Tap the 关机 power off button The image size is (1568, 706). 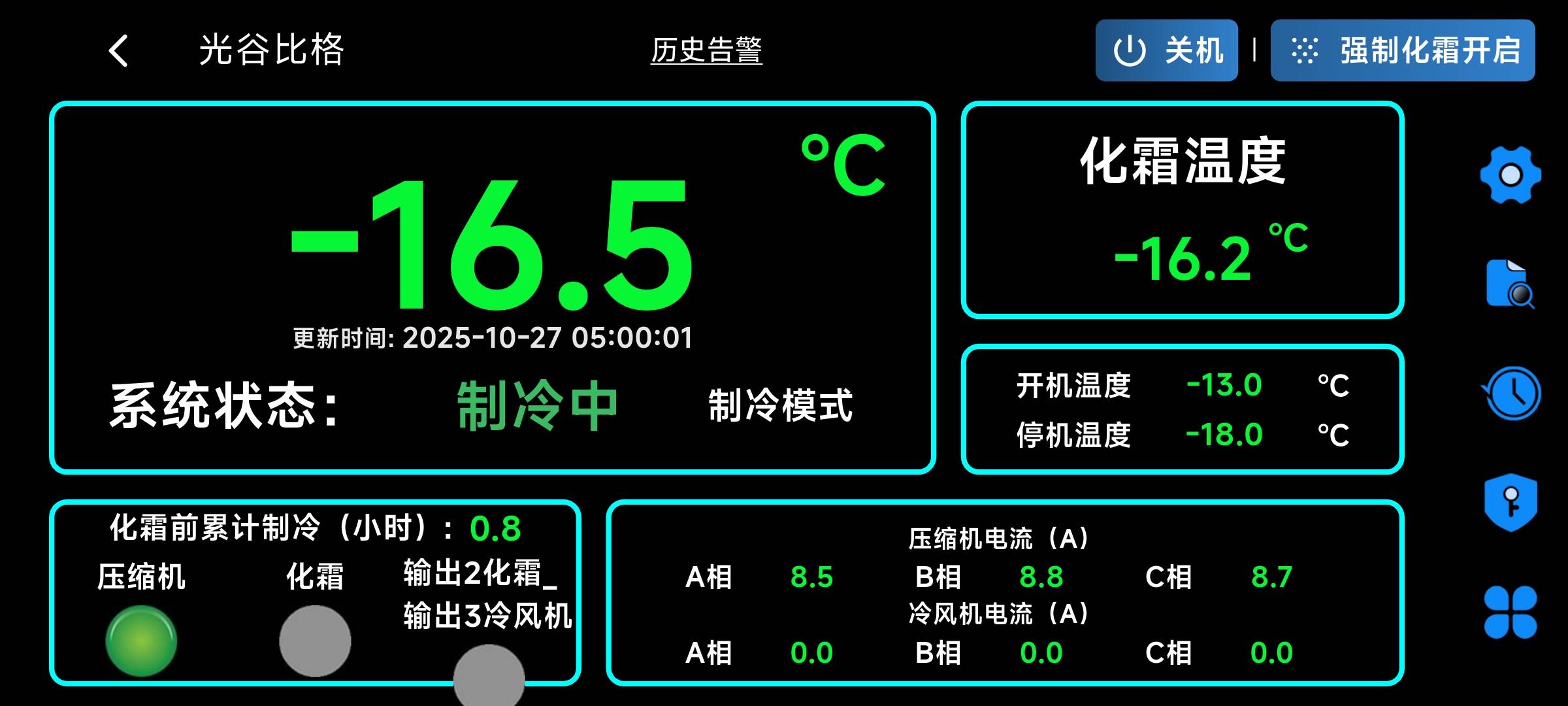pos(1166,50)
